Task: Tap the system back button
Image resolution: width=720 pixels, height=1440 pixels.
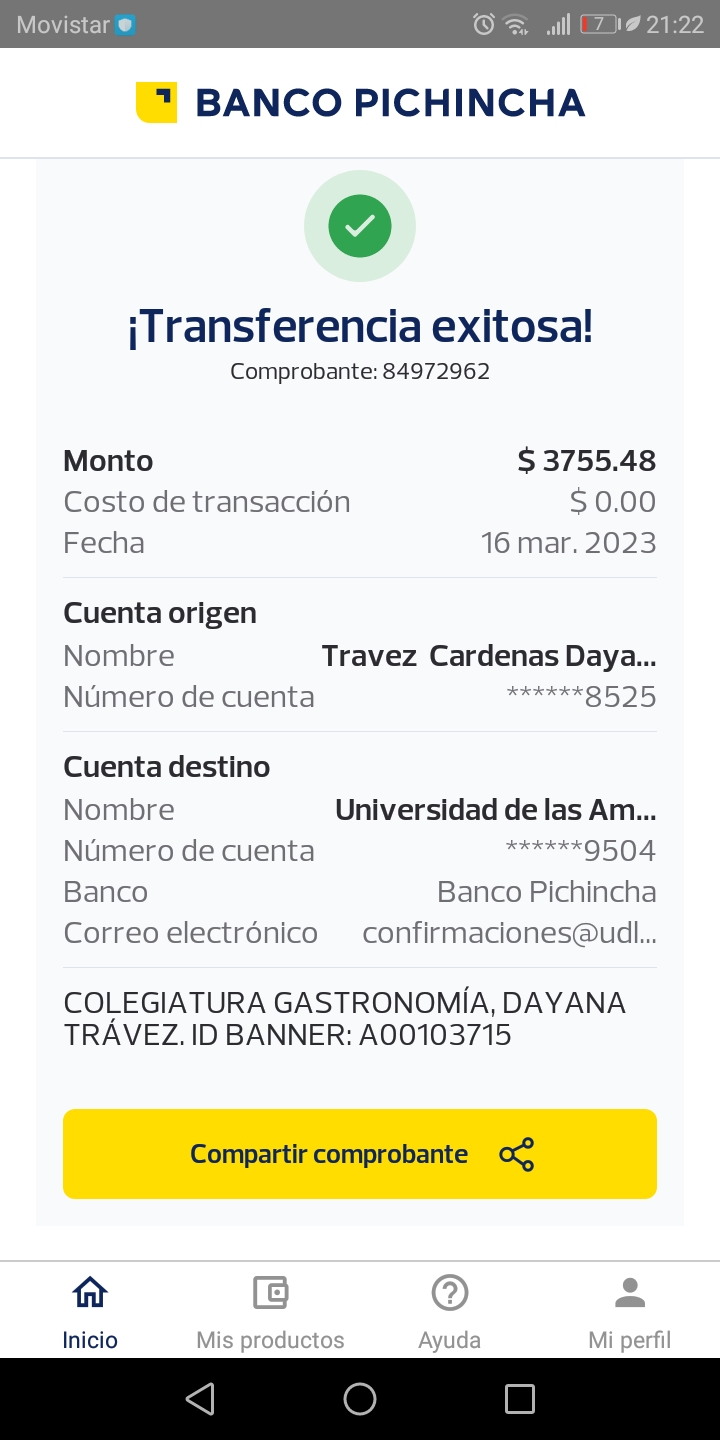Action: pyautogui.click(x=200, y=1399)
